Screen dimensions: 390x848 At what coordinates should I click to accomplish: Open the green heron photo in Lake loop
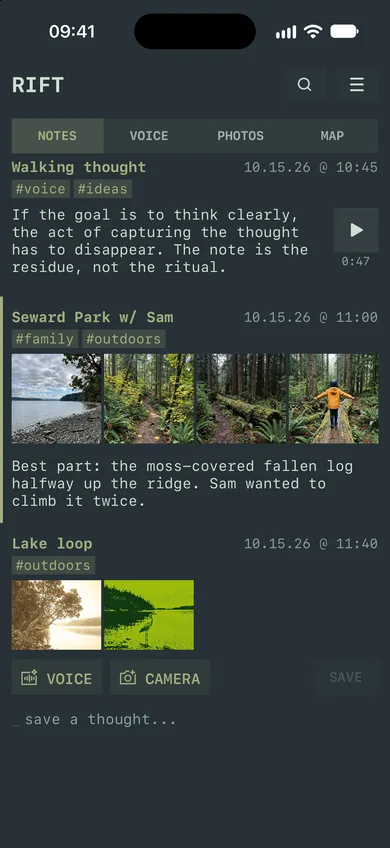click(149, 615)
